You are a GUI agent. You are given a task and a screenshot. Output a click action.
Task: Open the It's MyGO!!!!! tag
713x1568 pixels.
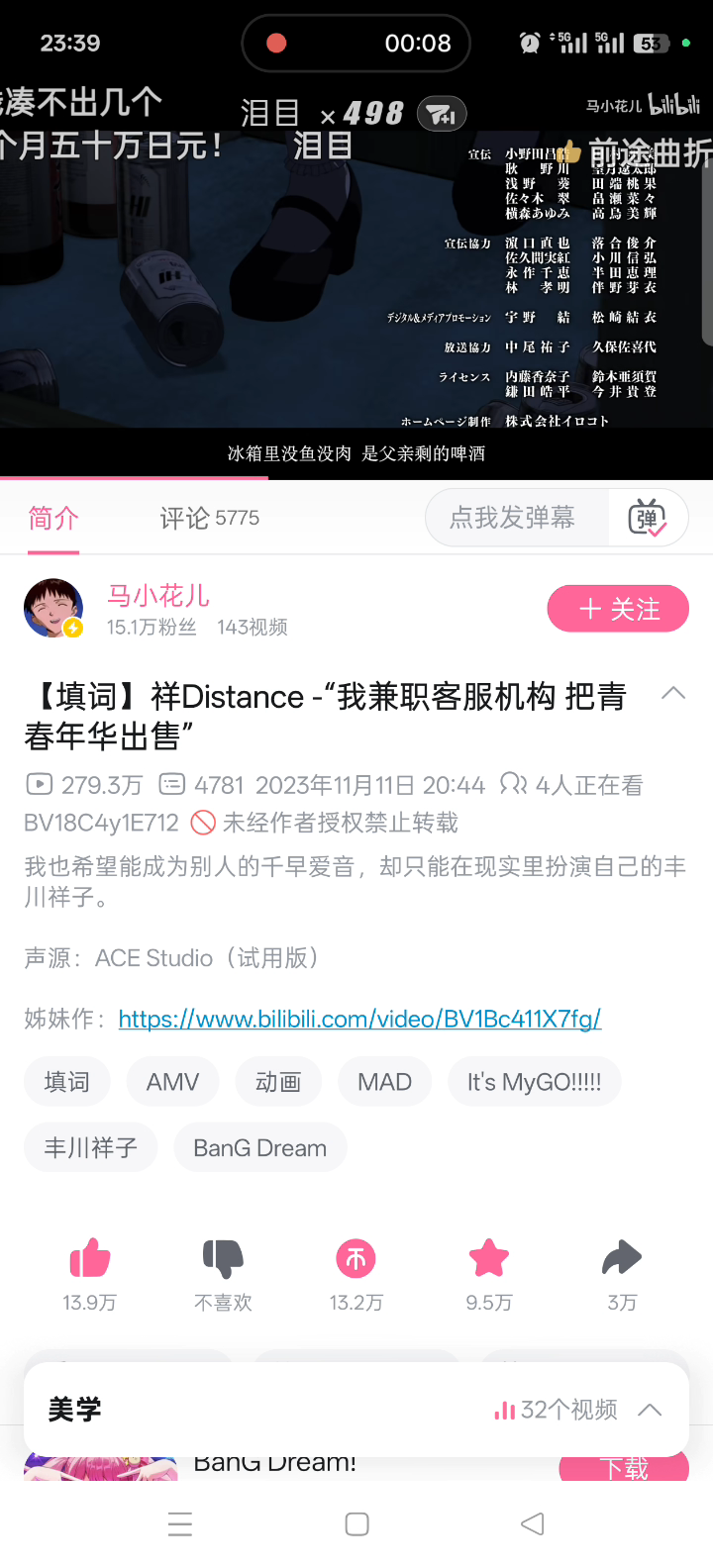click(534, 1082)
